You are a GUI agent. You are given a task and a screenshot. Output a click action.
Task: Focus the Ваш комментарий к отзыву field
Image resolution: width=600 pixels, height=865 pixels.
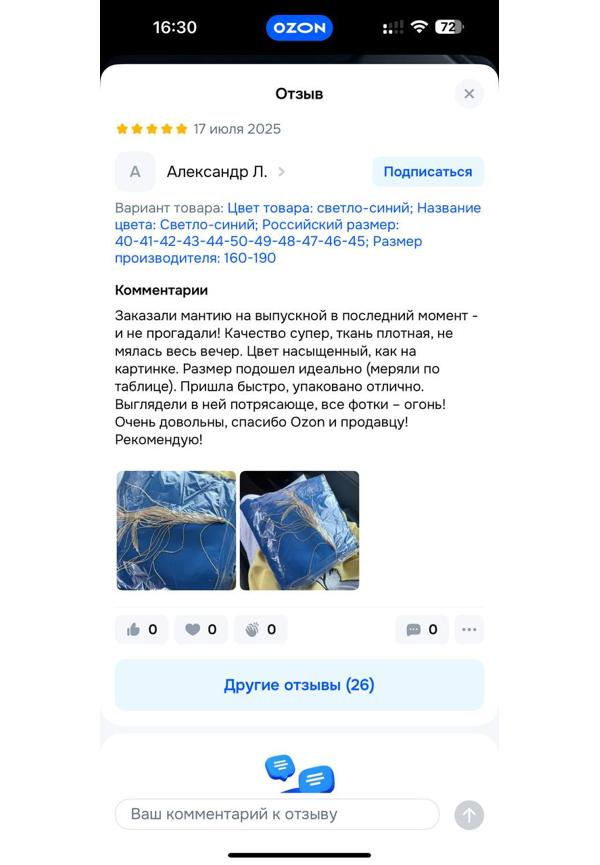tap(277, 814)
